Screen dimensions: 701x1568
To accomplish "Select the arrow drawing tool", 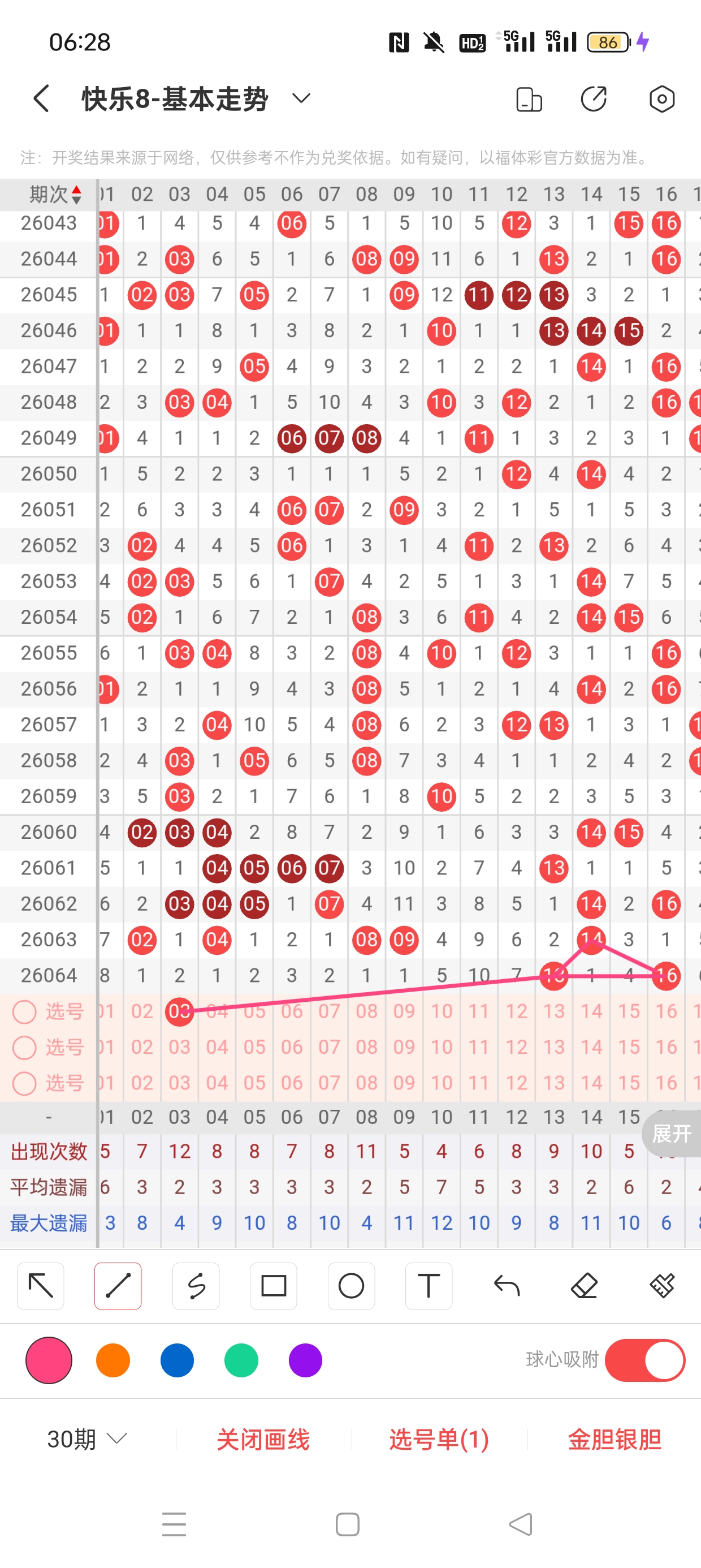I will 41,1286.
